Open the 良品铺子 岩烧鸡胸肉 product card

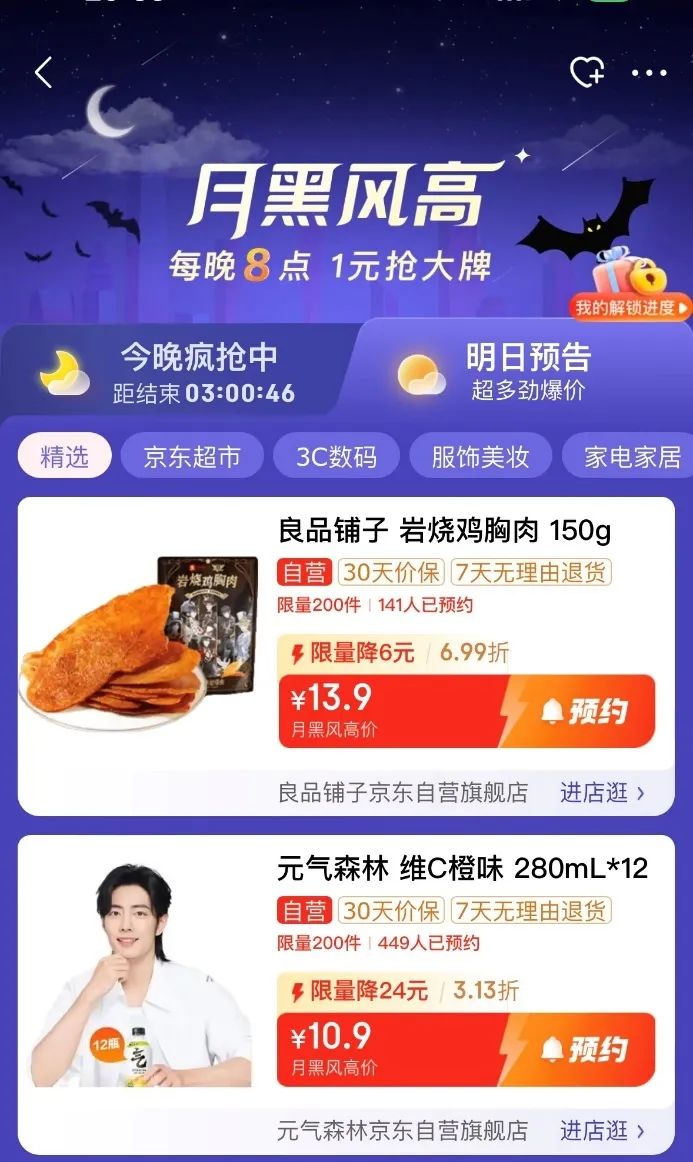click(x=444, y=530)
